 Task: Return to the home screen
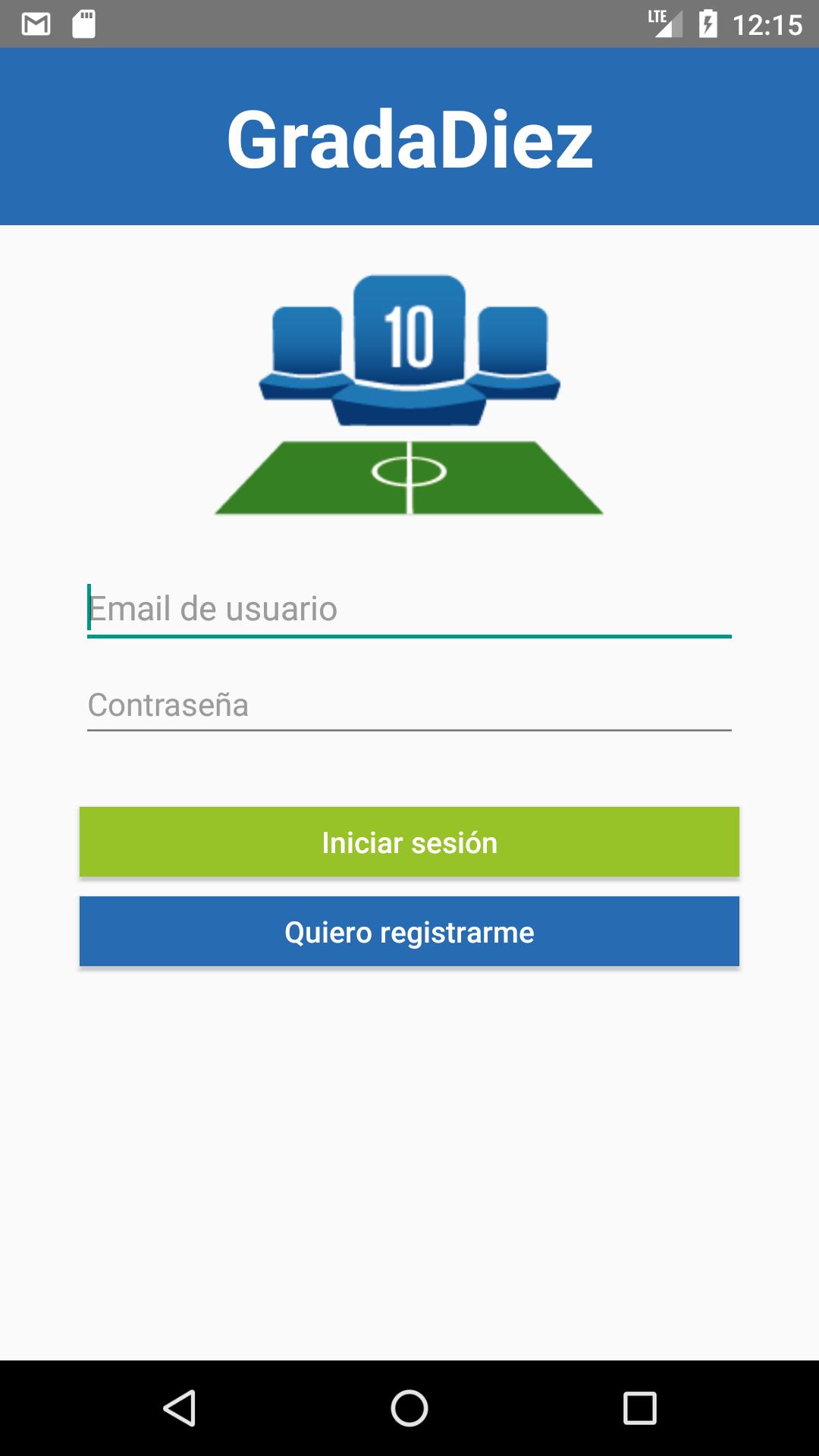click(409, 1408)
